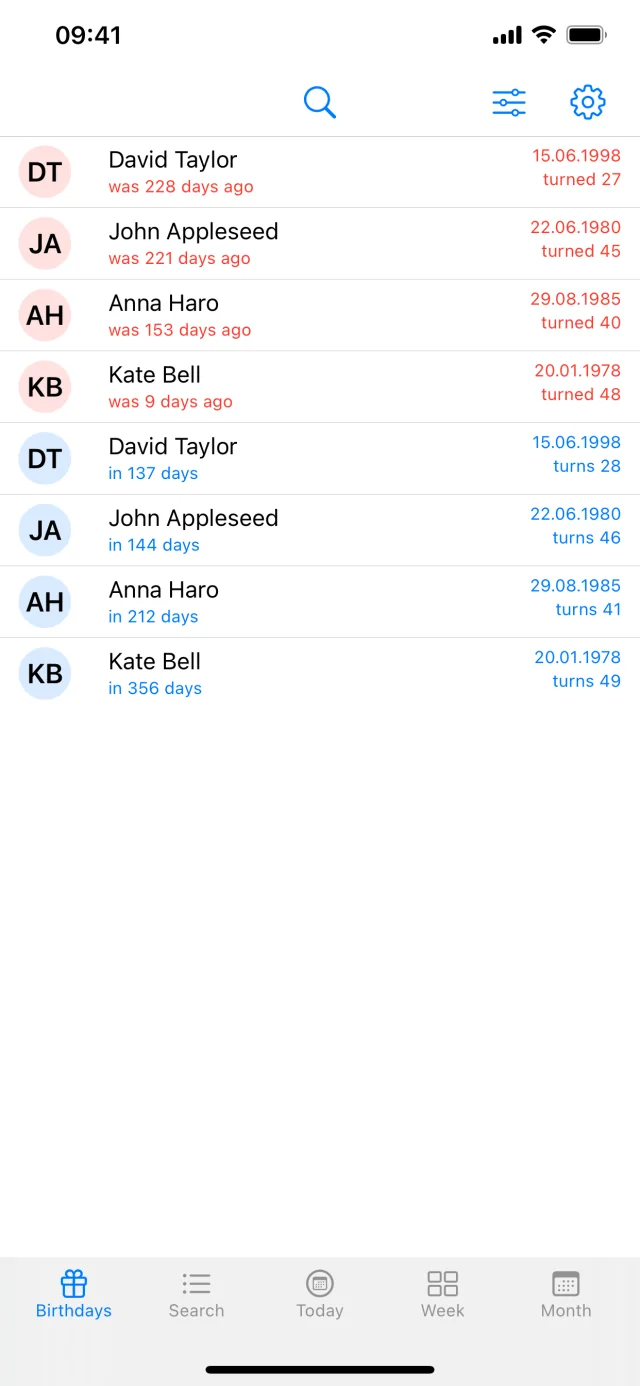Switch to the Today tab
The width and height of the screenshot is (640, 1386).
320,1295
